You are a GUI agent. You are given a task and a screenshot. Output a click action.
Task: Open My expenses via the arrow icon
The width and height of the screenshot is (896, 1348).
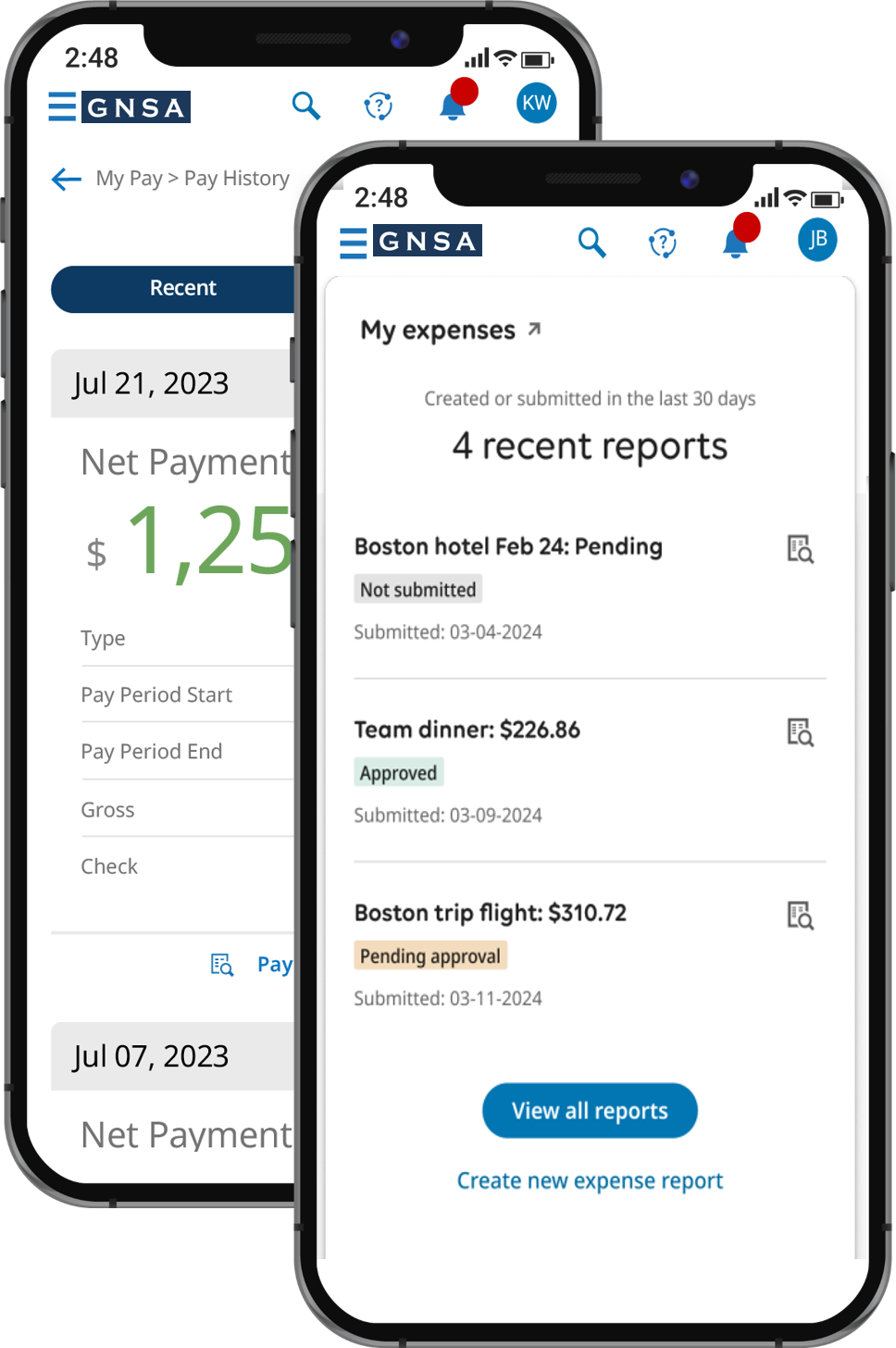coord(533,328)
